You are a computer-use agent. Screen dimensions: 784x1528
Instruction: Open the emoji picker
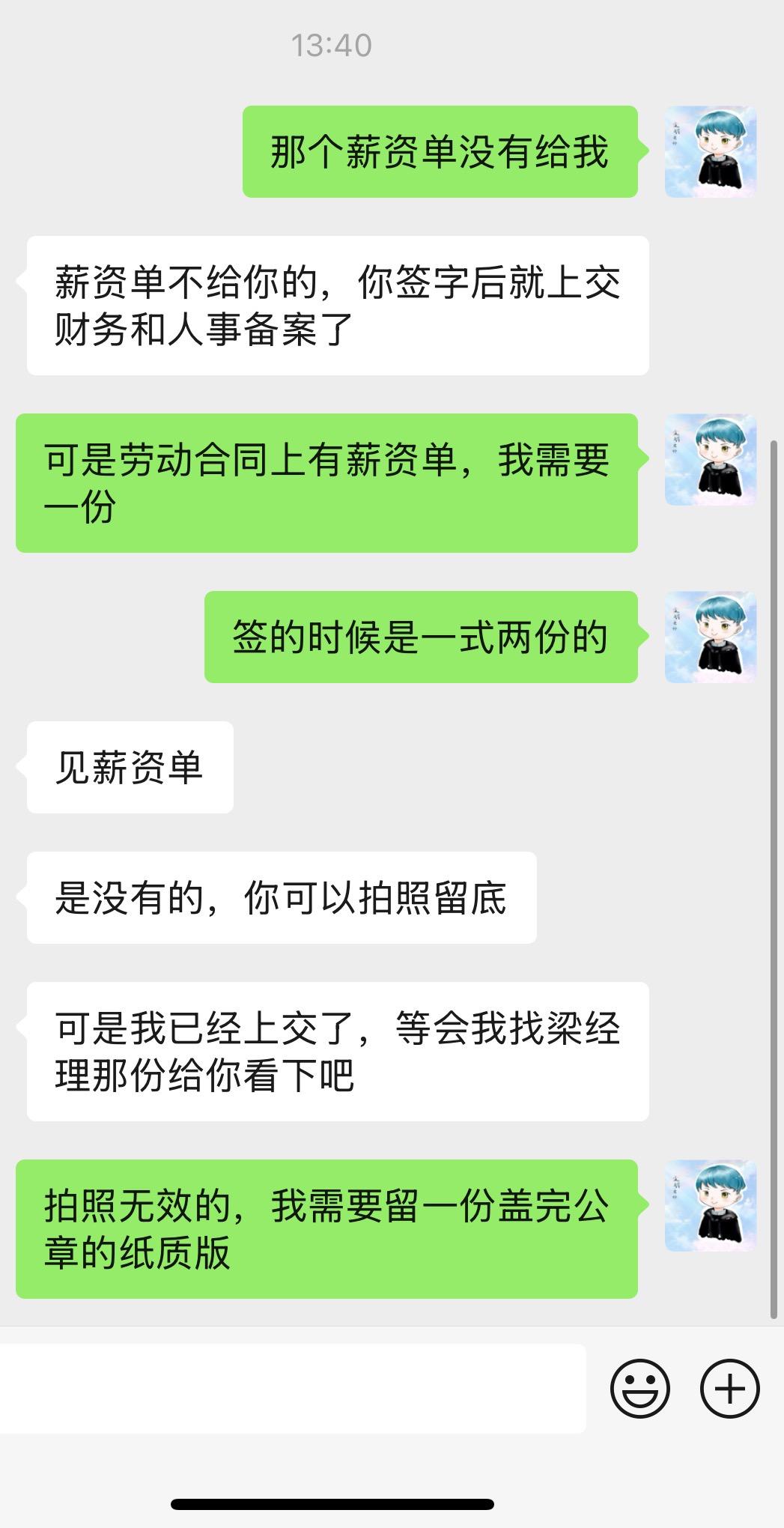[x=639, y=1388]
